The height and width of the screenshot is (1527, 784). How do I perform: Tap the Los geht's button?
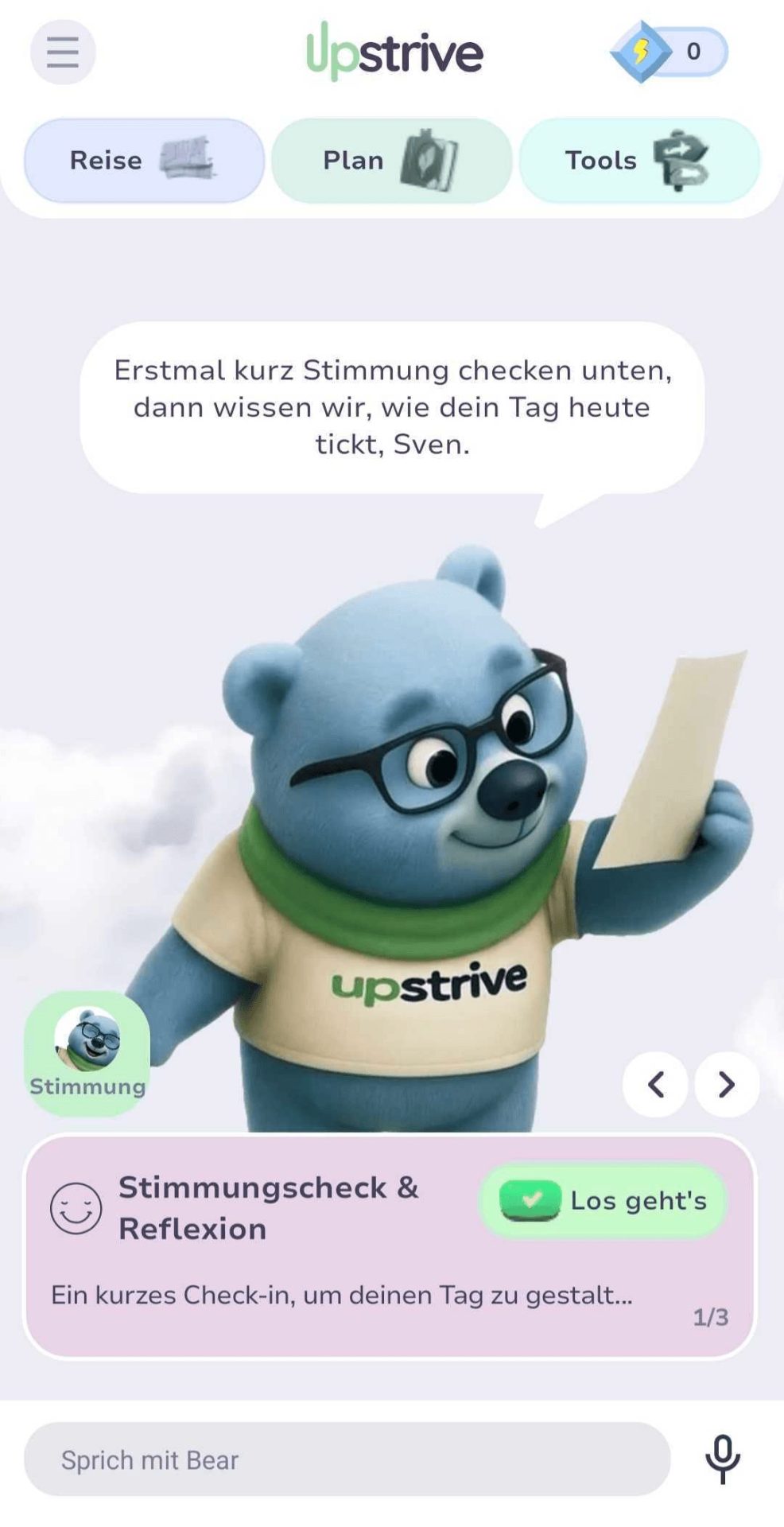click(x=604, y=1200)
